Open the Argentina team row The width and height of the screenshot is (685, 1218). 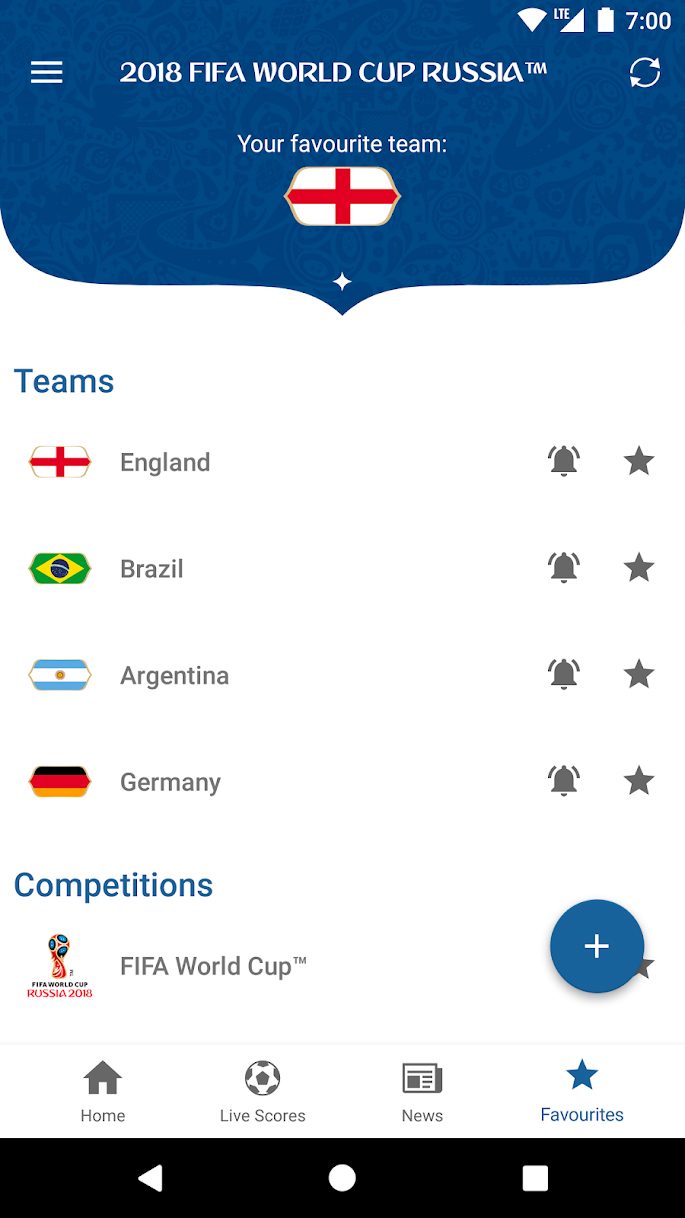pyautogui.click(x=174, y=676)
